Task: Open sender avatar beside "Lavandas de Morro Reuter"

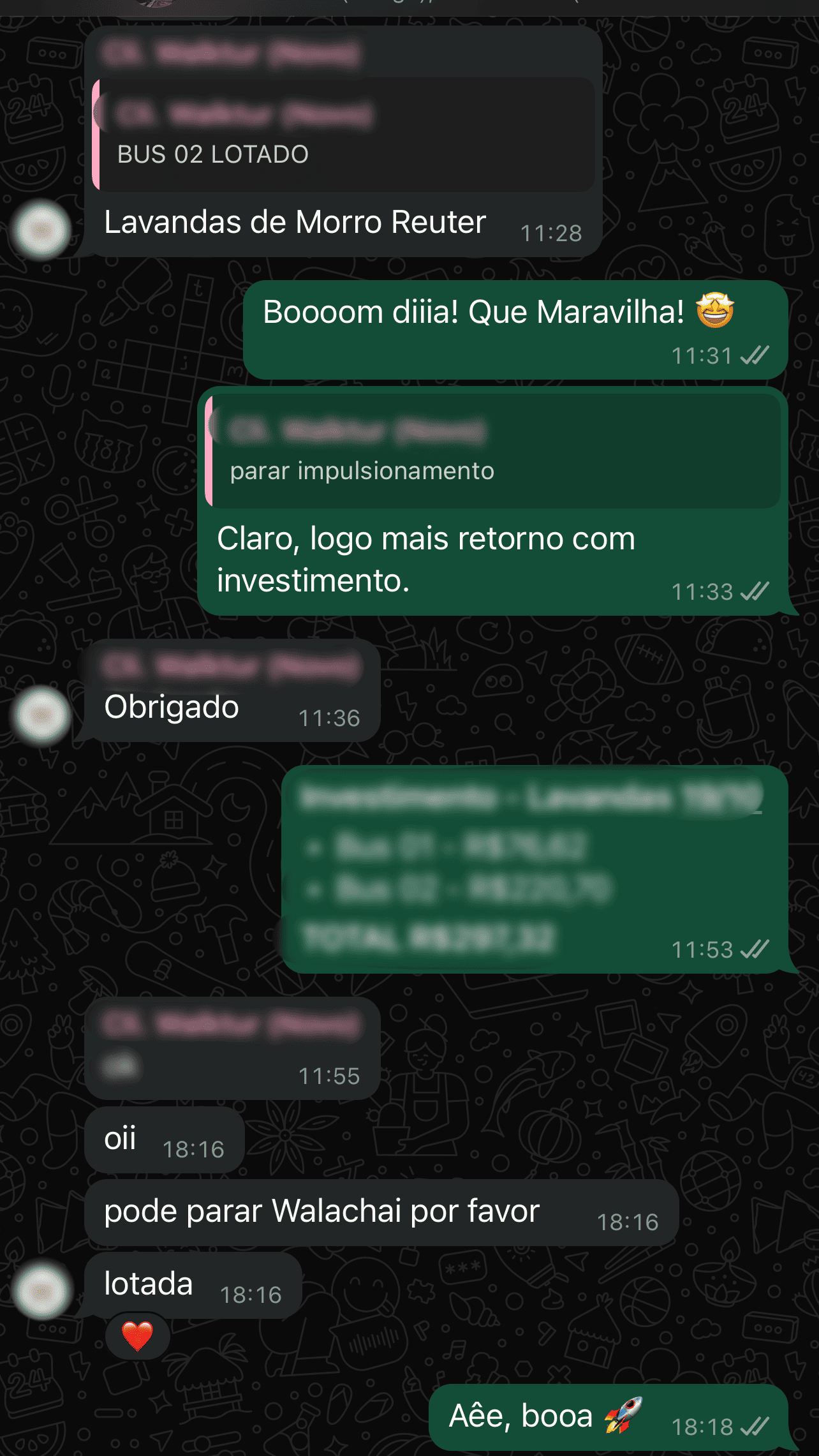Action: (x=42, y=230)
